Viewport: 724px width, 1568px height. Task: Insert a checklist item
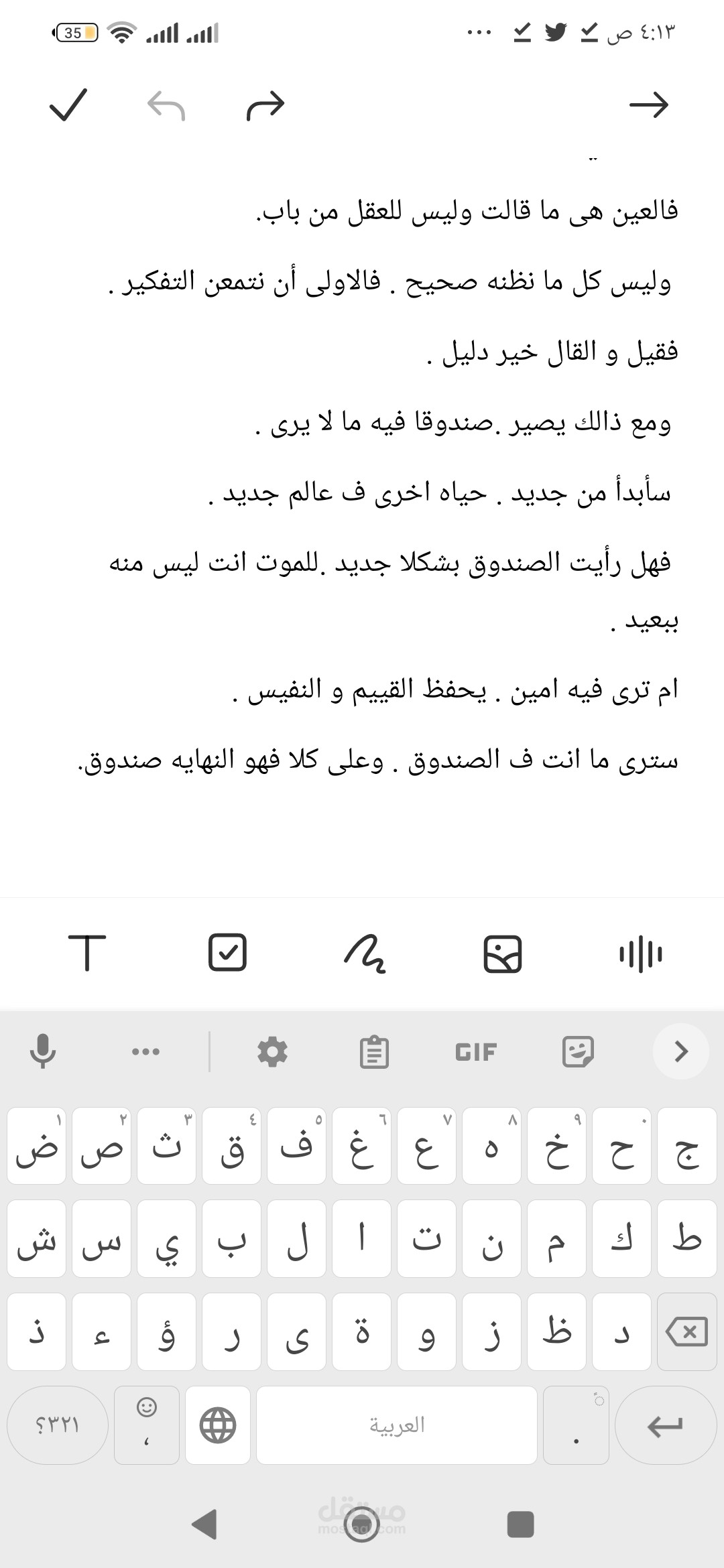click(228, 953)
